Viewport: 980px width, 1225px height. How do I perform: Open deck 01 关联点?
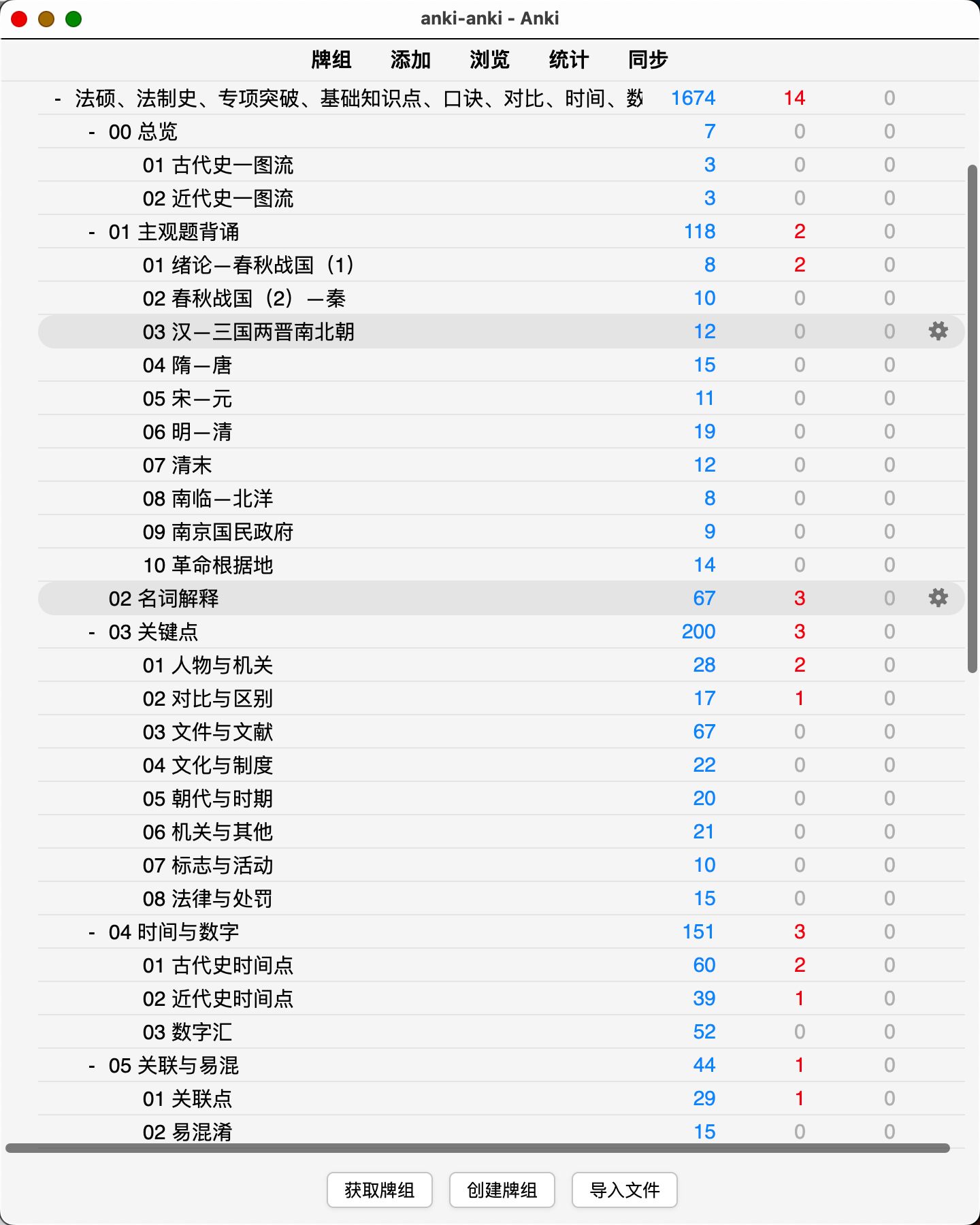point(187,1099)
